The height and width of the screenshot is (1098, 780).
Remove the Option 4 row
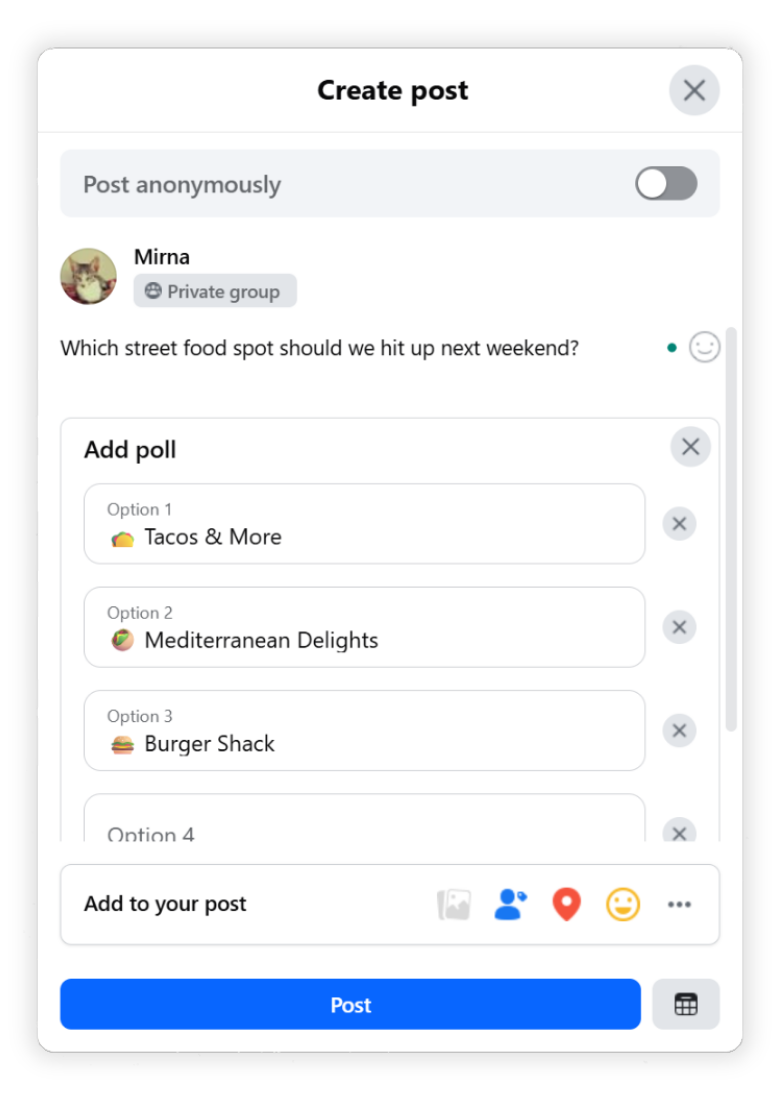tap(679, 830)
